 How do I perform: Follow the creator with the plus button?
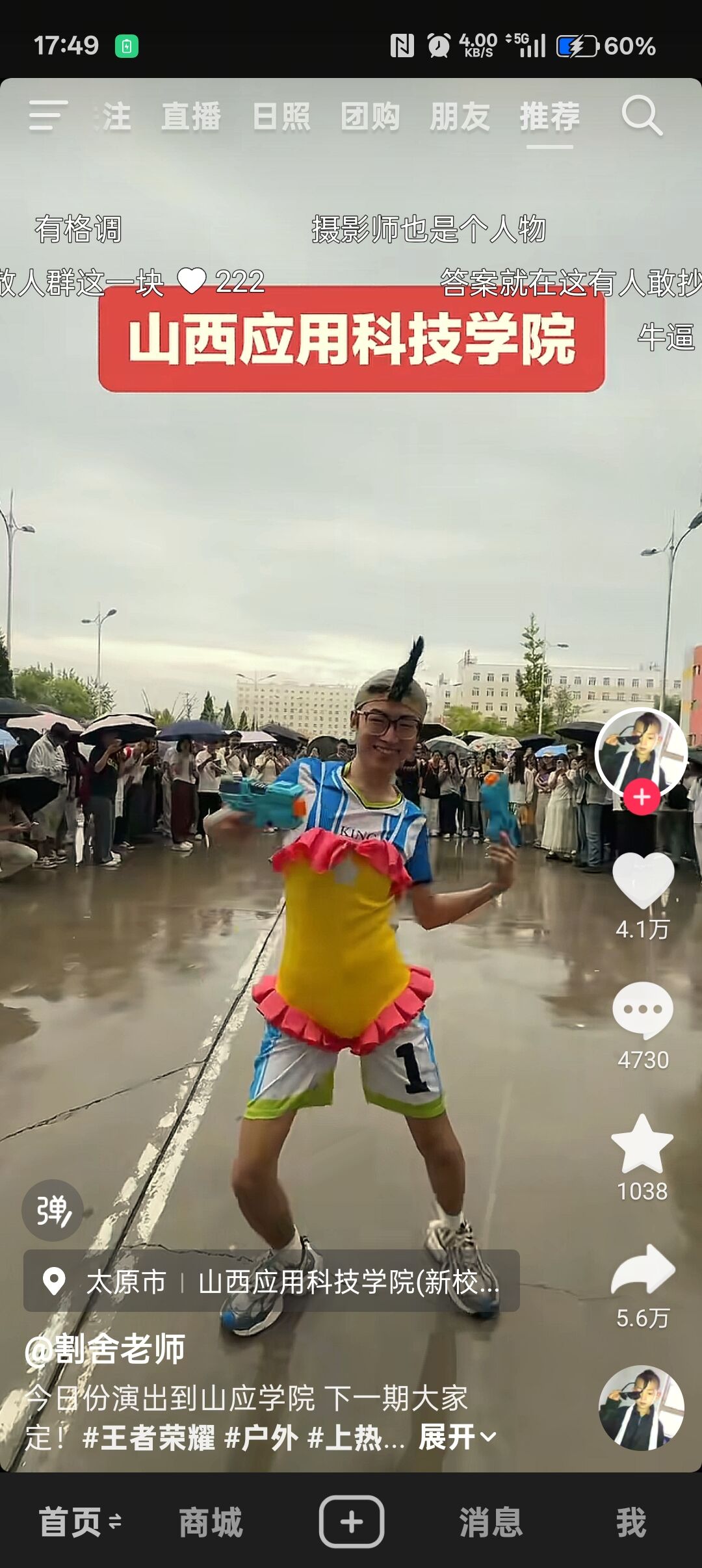tap(642, 796)
